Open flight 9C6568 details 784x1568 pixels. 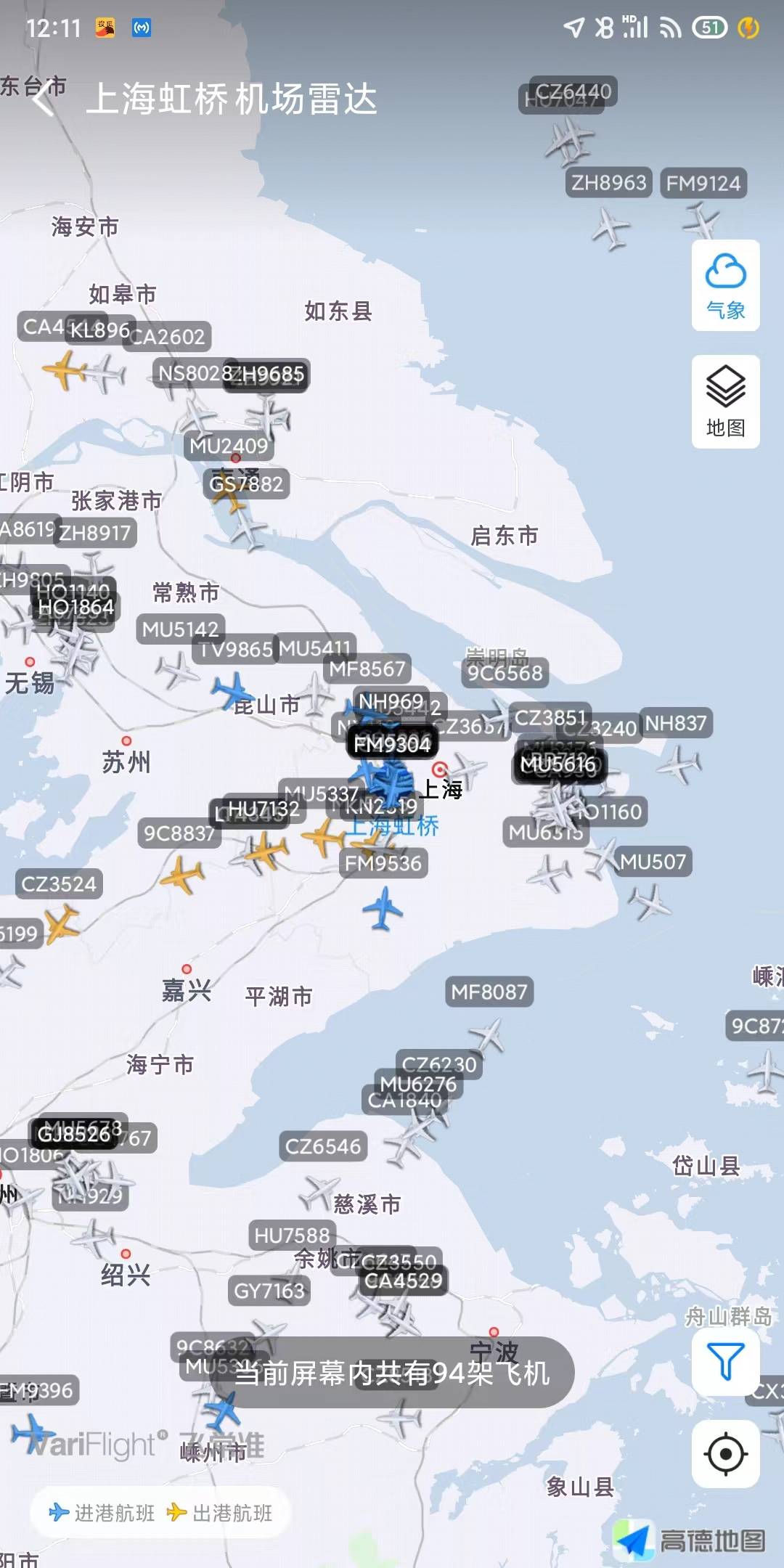click(505, 673)
